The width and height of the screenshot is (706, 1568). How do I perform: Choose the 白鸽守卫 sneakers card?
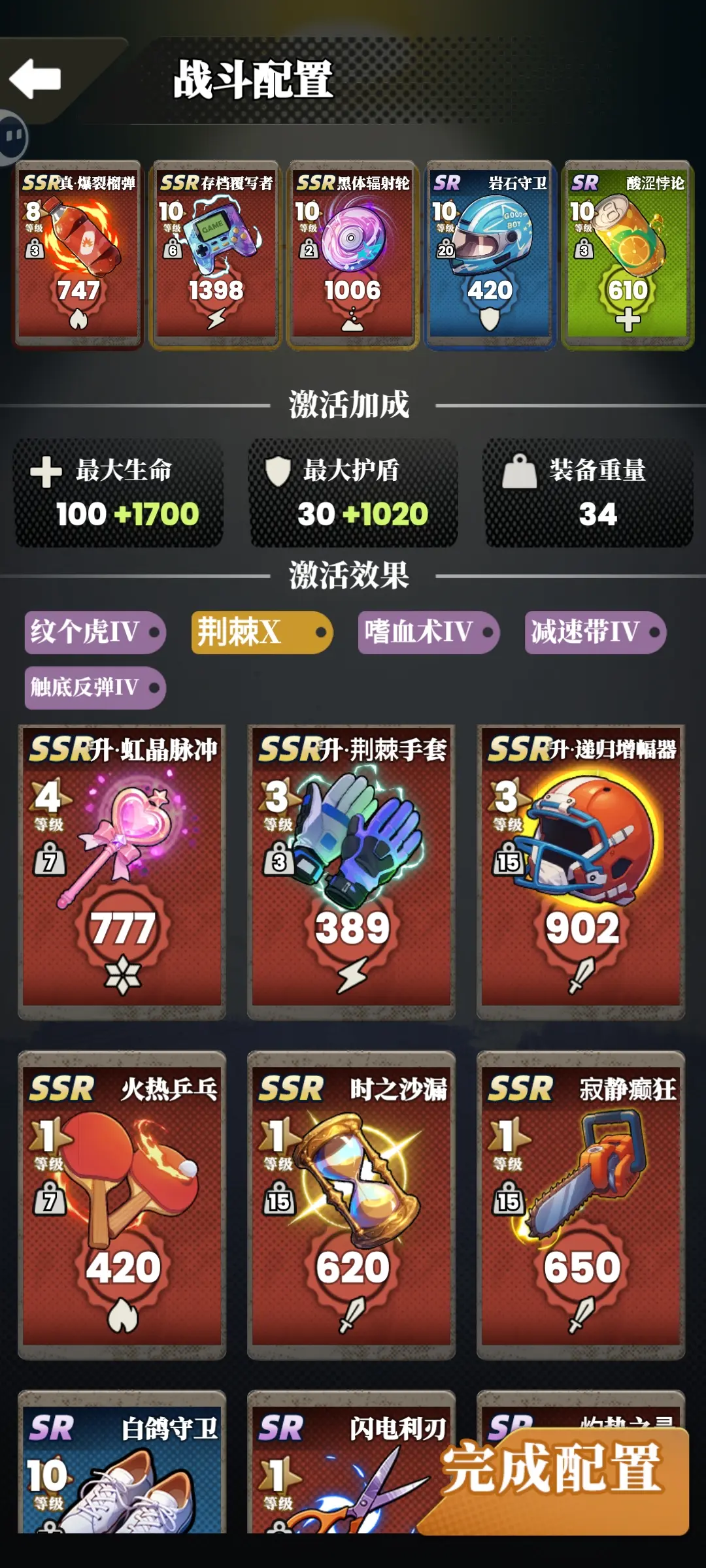click(122, 1470)
